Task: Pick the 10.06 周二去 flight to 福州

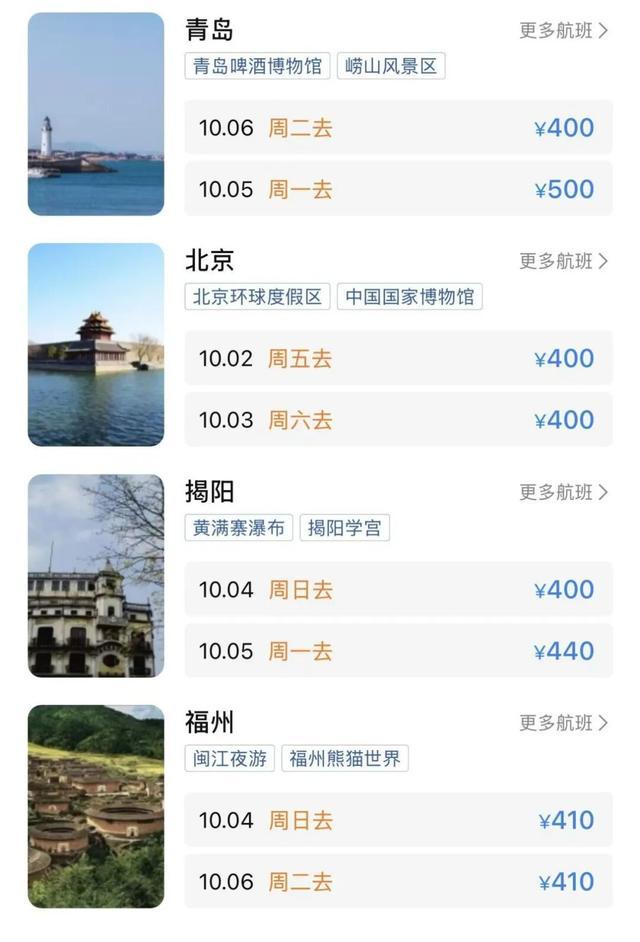Action: point(398,881)
